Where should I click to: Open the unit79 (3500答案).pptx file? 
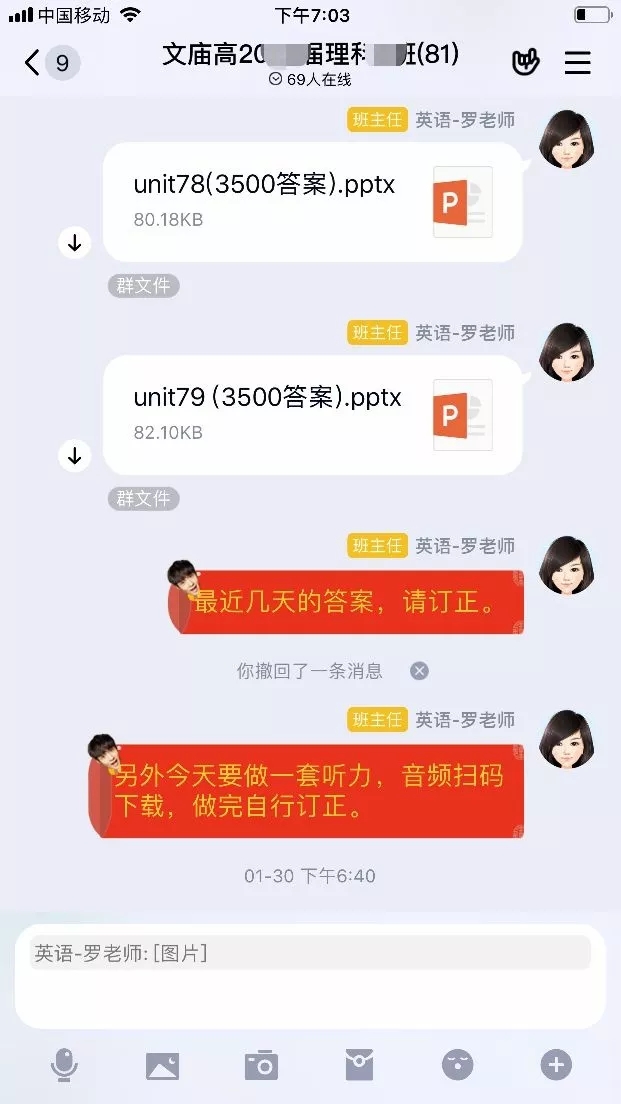312,414
